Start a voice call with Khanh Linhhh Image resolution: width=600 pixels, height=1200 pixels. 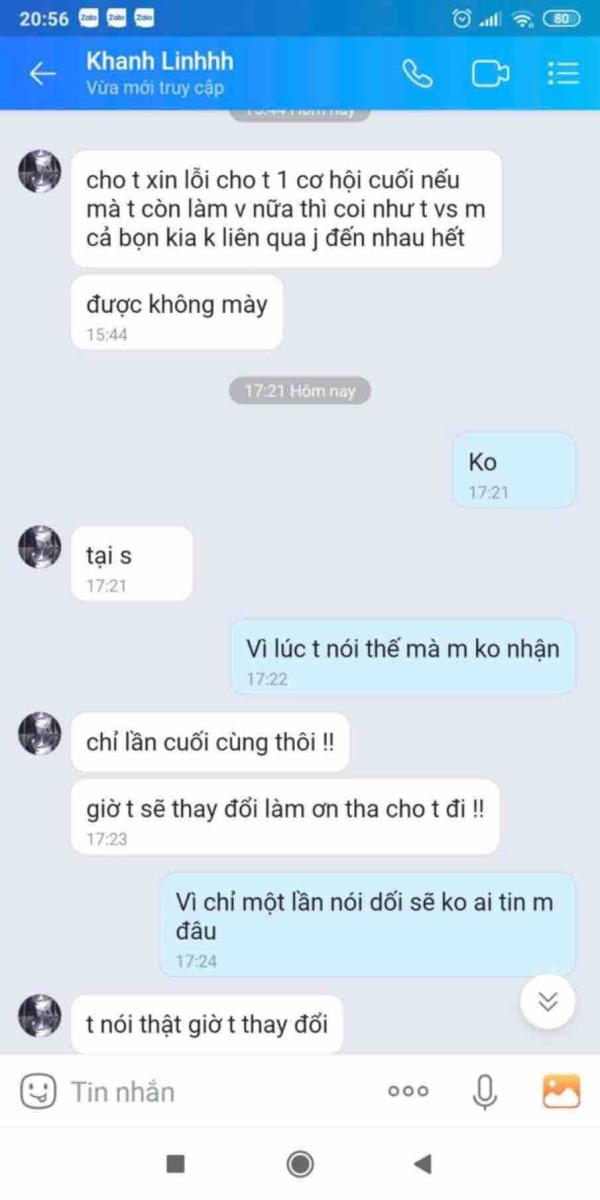click(x=417, y=74)
